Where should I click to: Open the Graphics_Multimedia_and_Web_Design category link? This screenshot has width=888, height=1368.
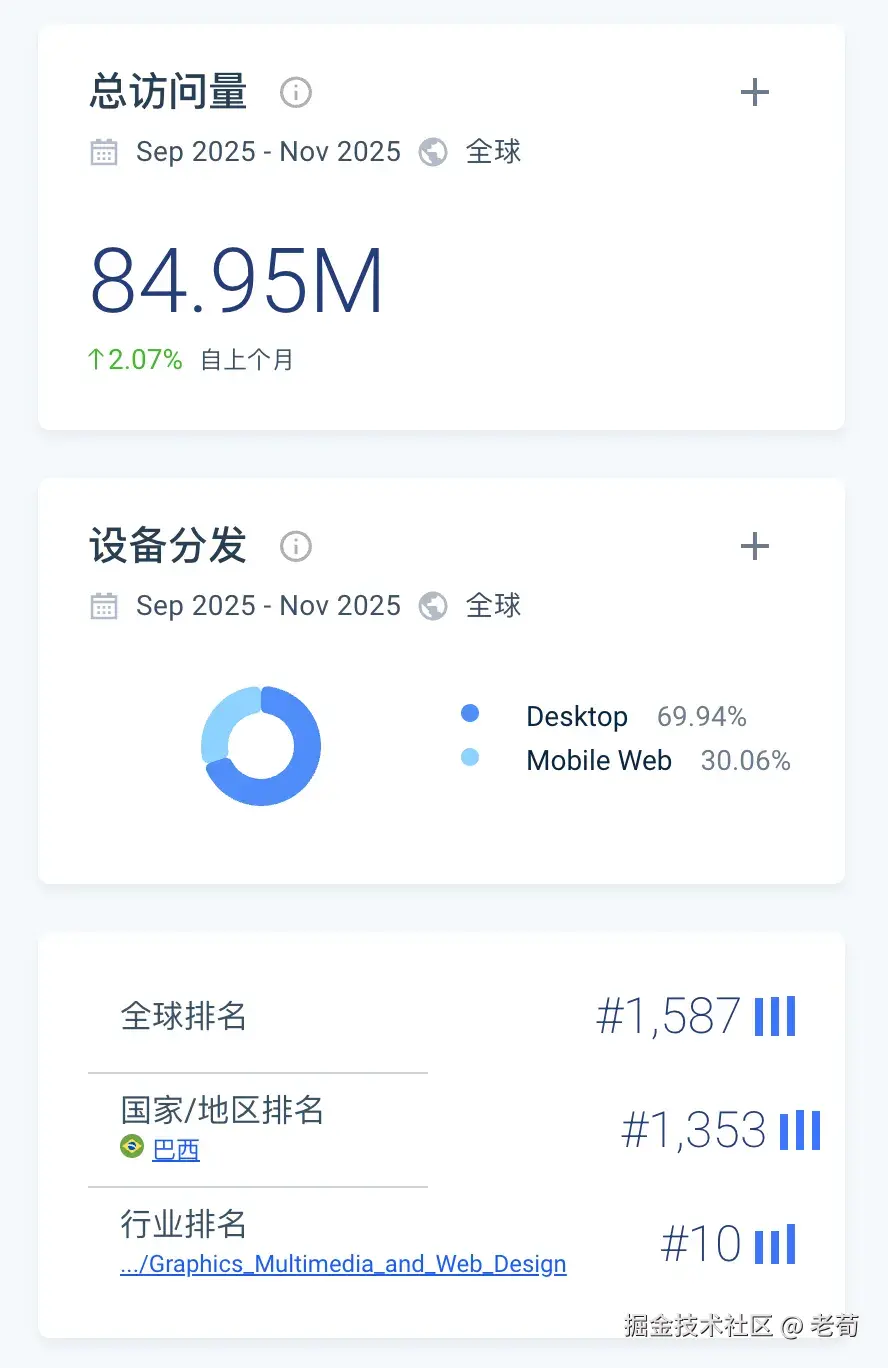[343, 1264]
